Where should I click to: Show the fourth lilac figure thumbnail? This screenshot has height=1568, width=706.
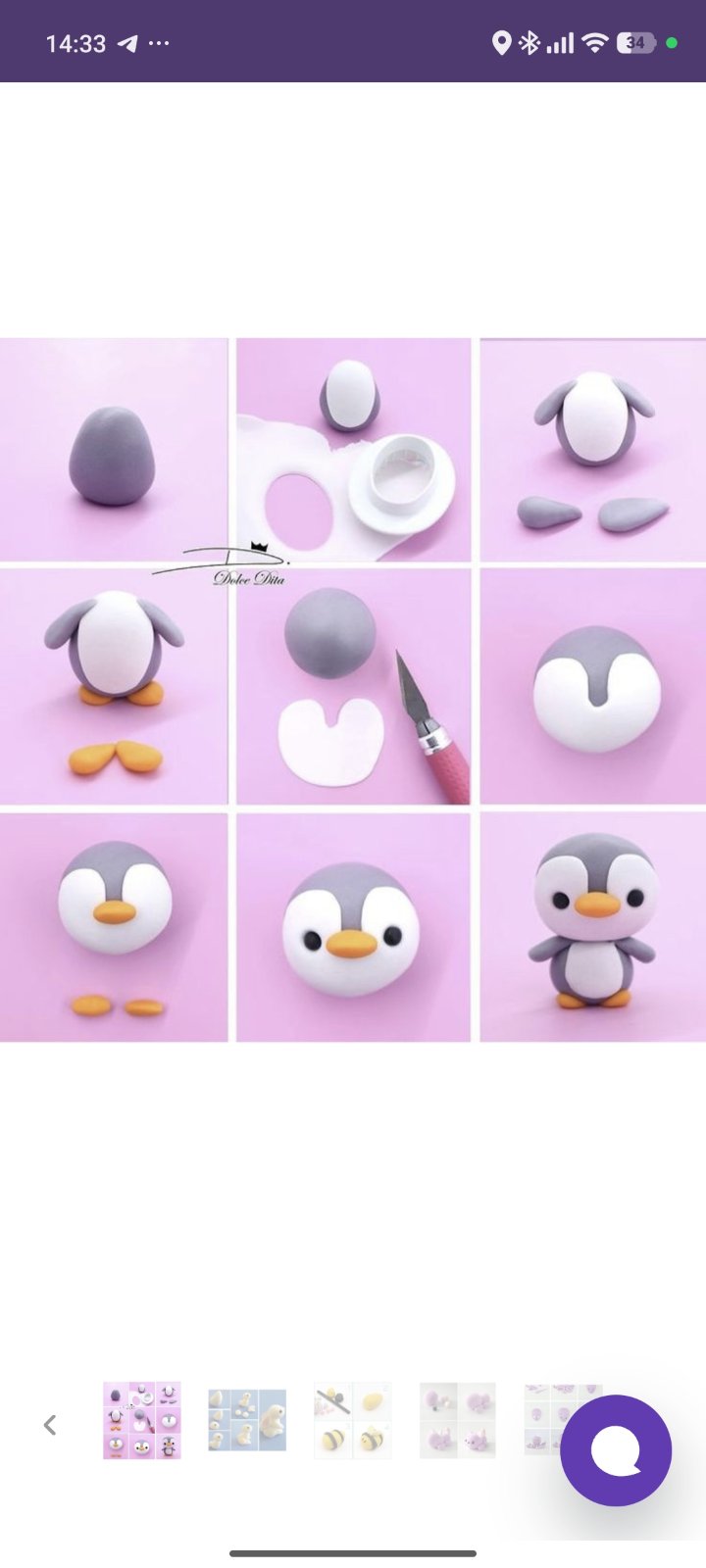point(457,1421)
